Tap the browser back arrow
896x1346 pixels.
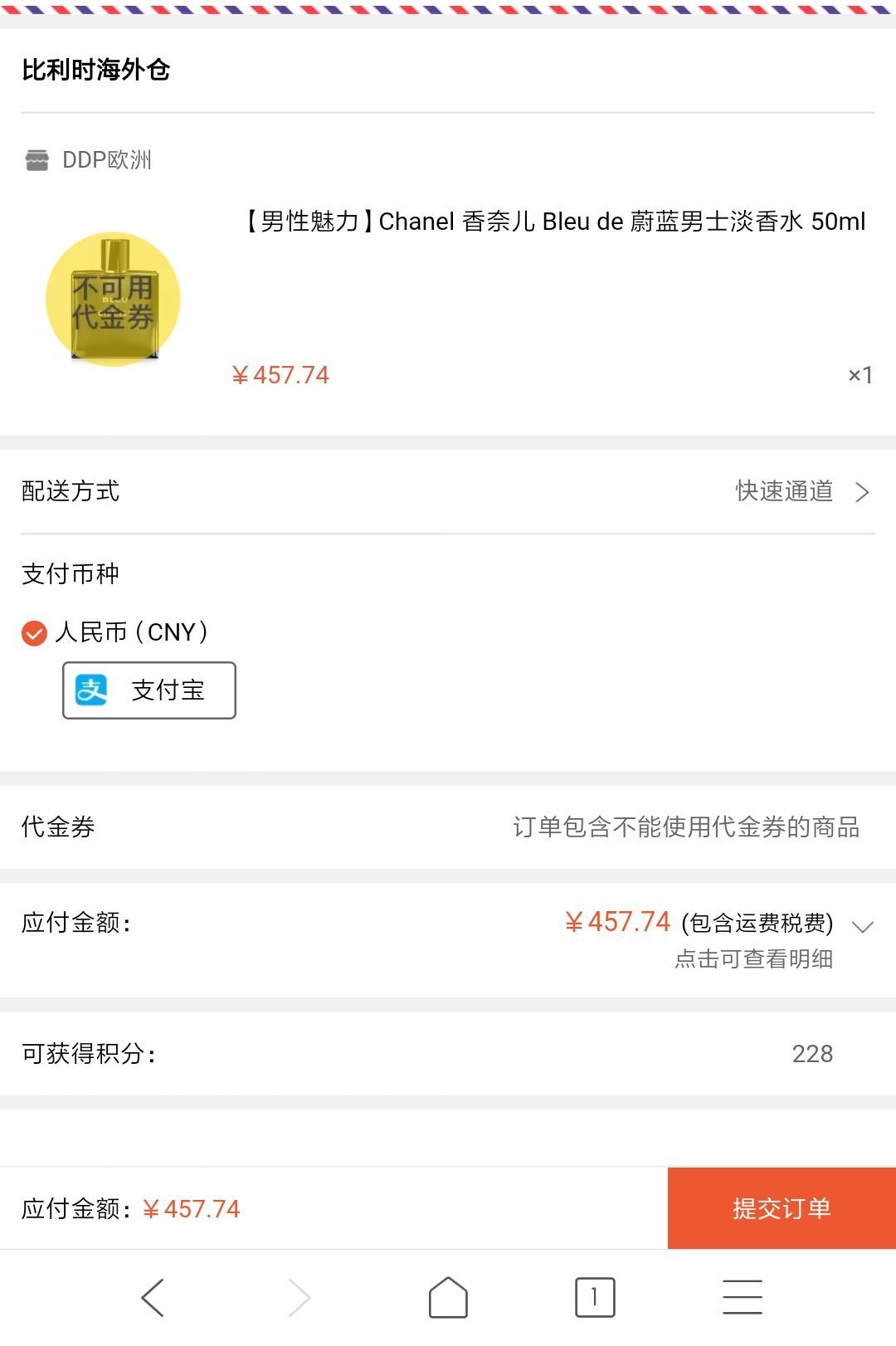tap(152, 1295)
